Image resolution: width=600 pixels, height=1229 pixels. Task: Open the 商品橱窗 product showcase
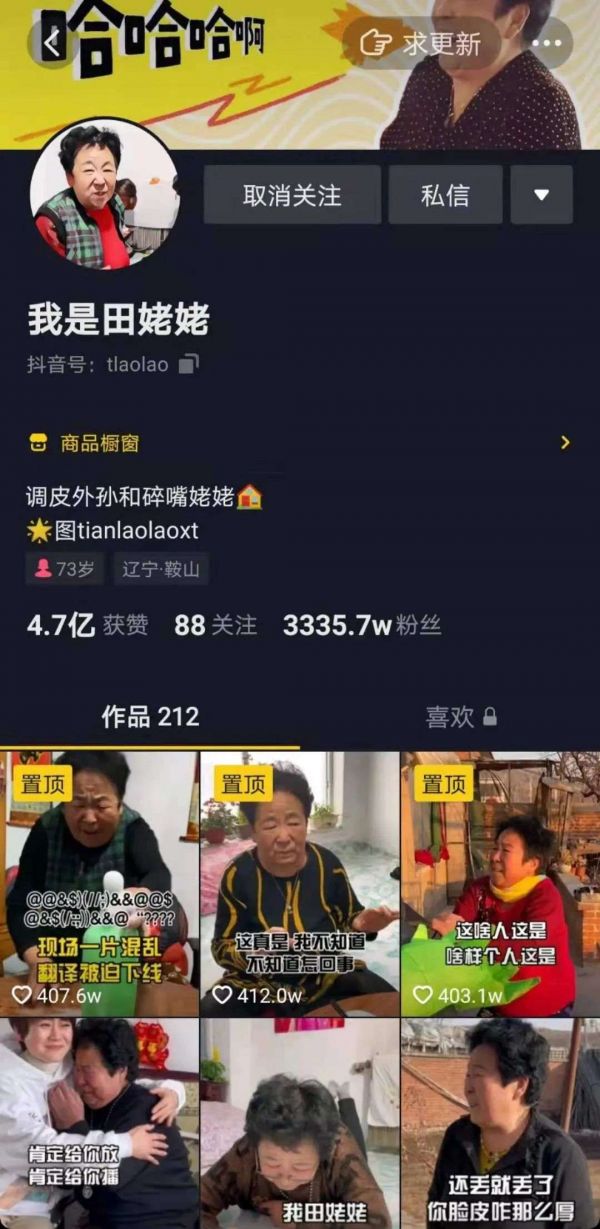click(300, 443)
